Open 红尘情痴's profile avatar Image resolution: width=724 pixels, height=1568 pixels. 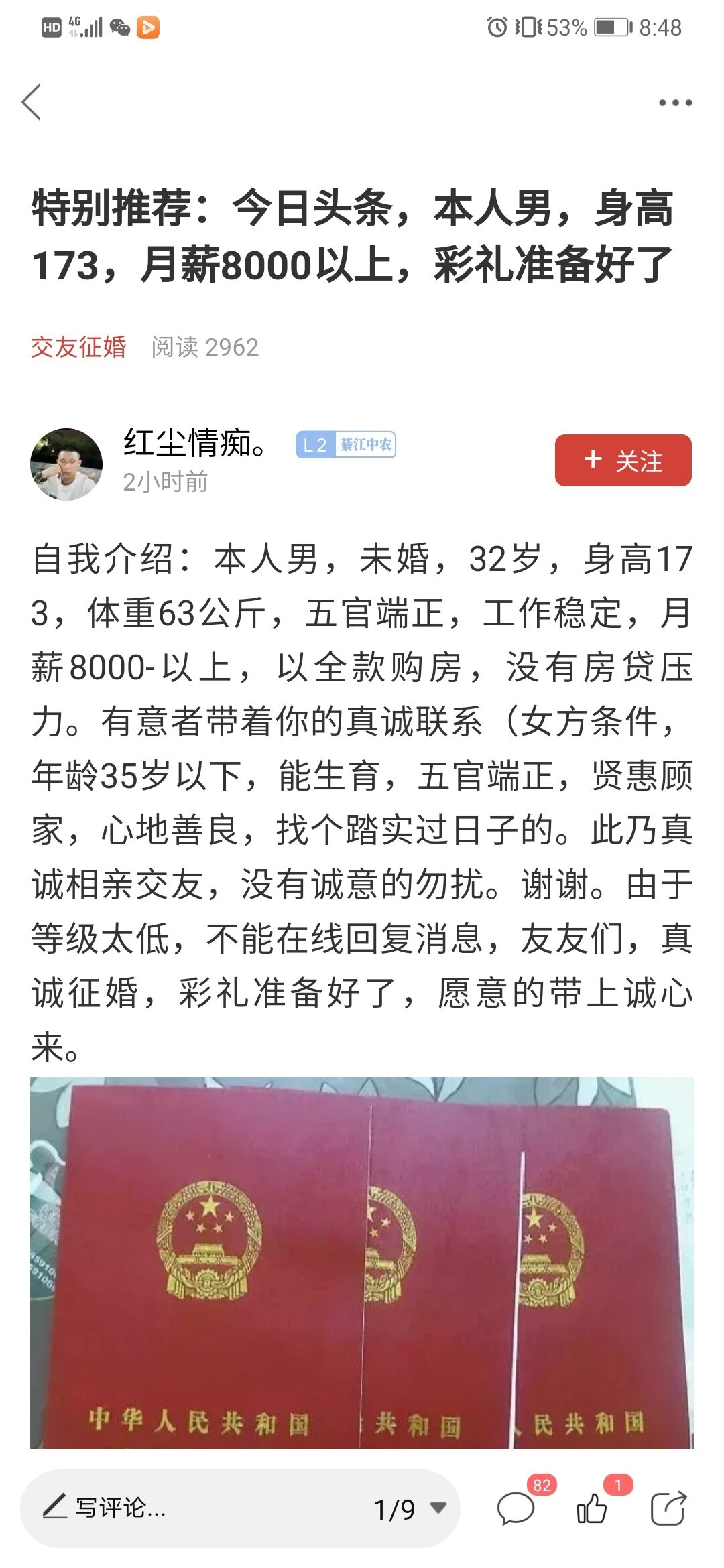click(66, 464)
